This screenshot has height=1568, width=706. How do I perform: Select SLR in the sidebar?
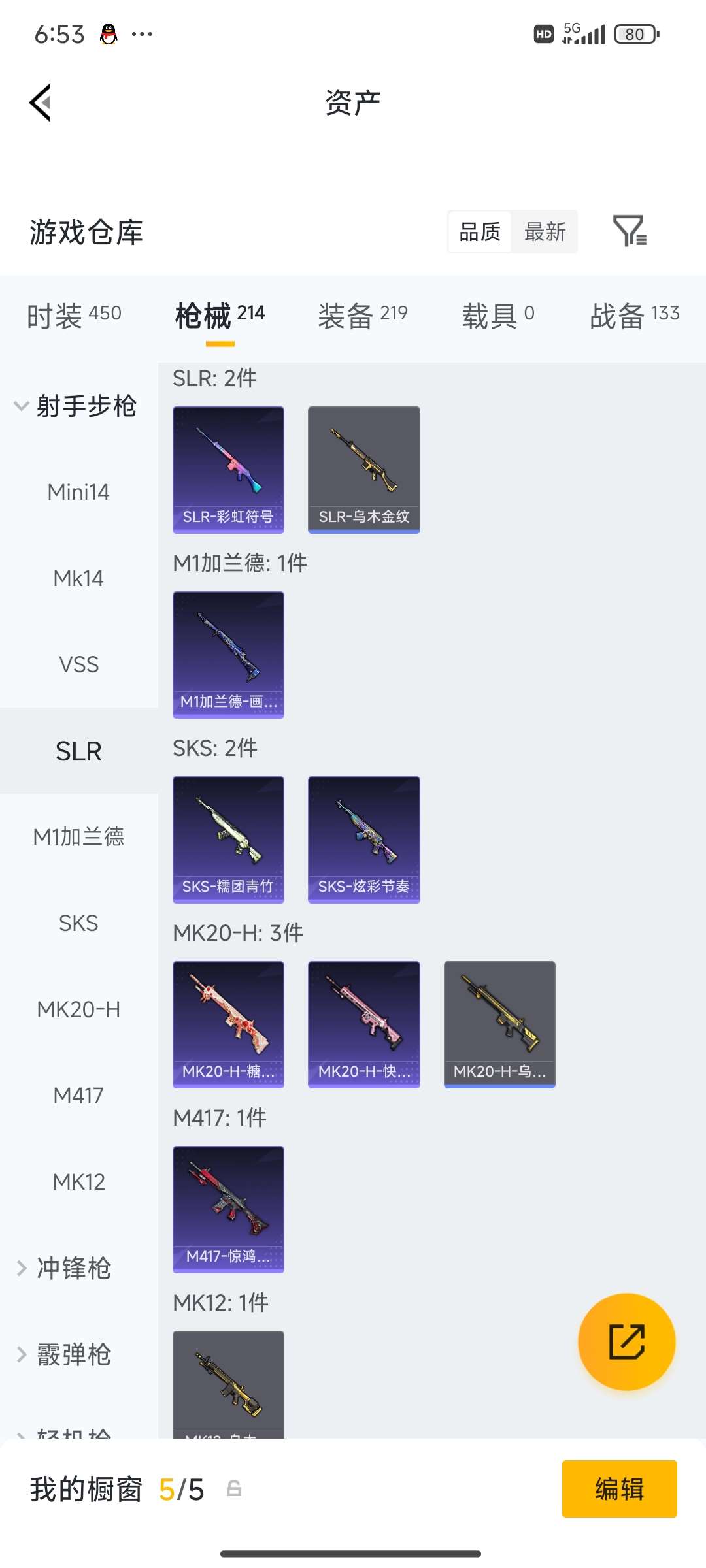pyautogui.click(x=78, y=751)
